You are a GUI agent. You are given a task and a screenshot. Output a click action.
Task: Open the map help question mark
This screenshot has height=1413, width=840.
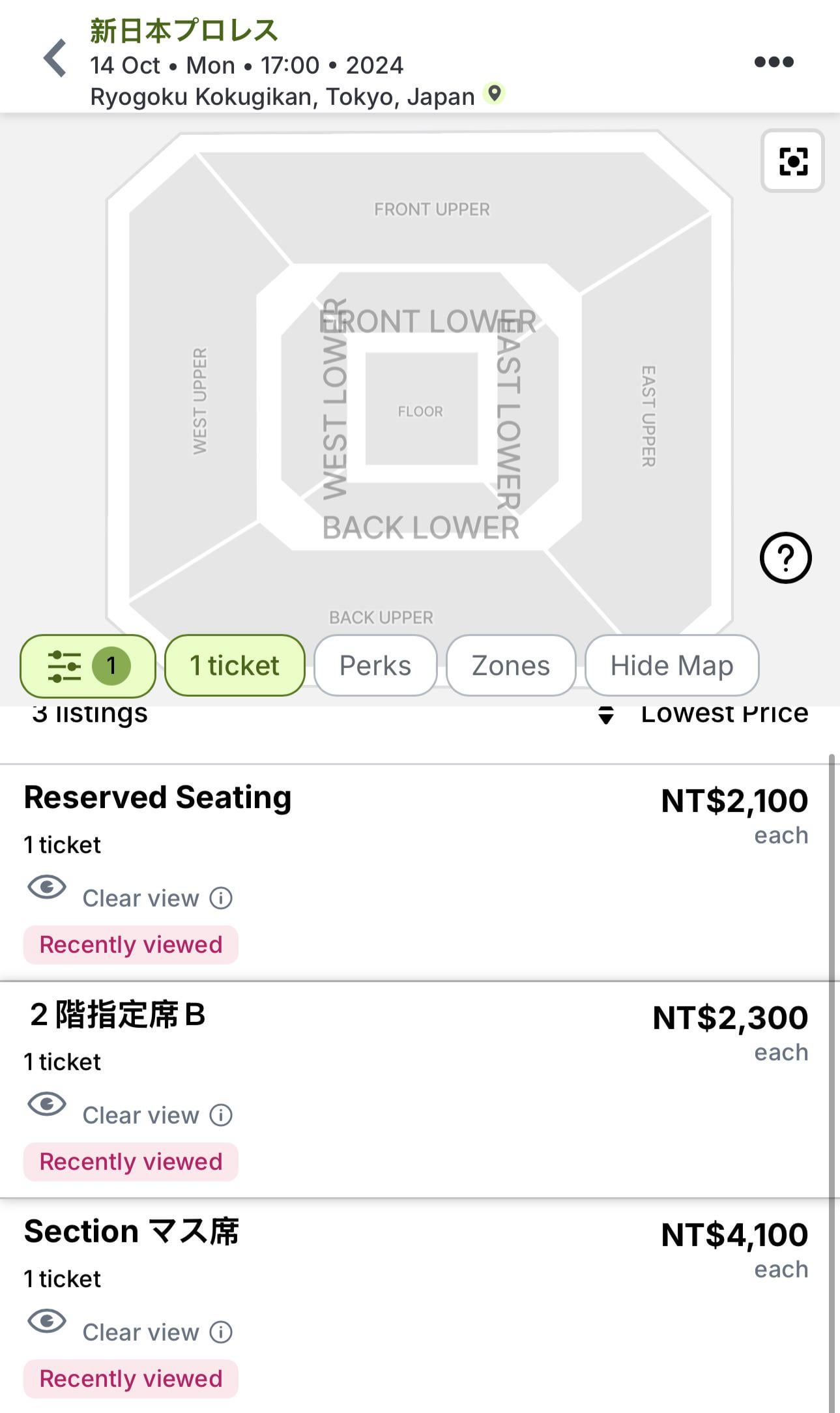pyautogui.click(x=785, y=558)
